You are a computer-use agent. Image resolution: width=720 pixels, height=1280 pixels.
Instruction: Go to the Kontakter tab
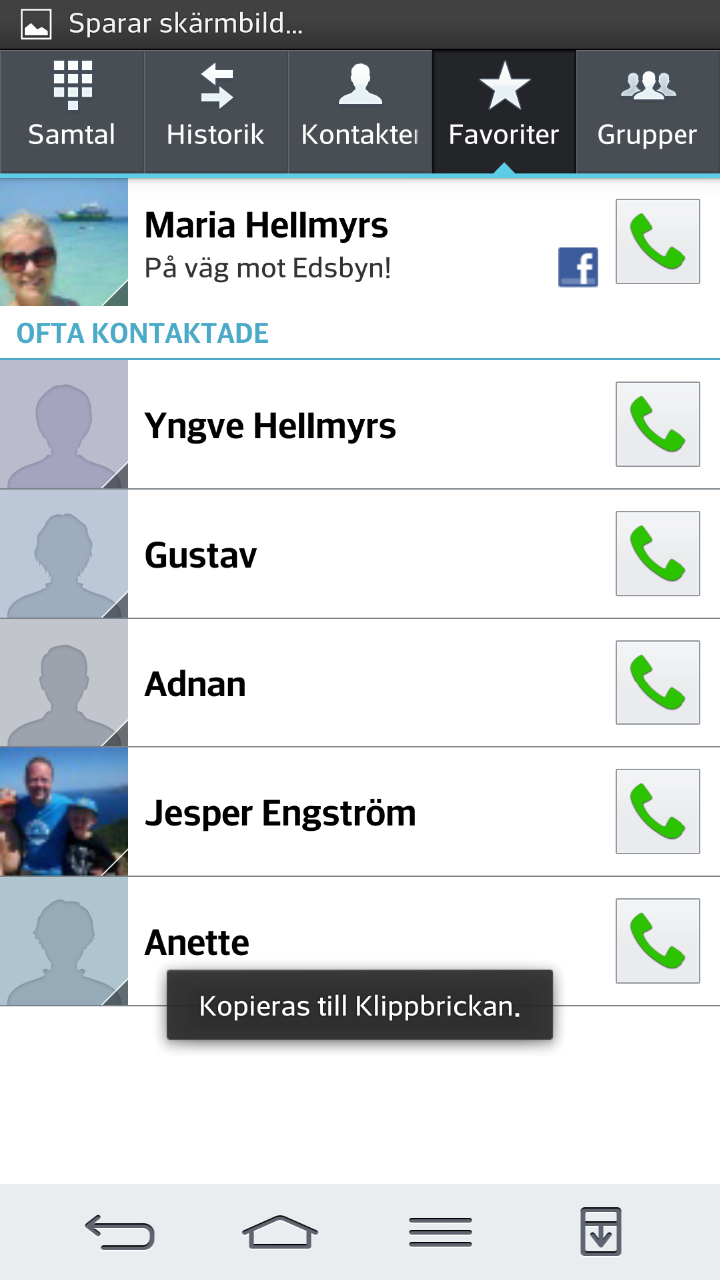(x=360, y=112)
